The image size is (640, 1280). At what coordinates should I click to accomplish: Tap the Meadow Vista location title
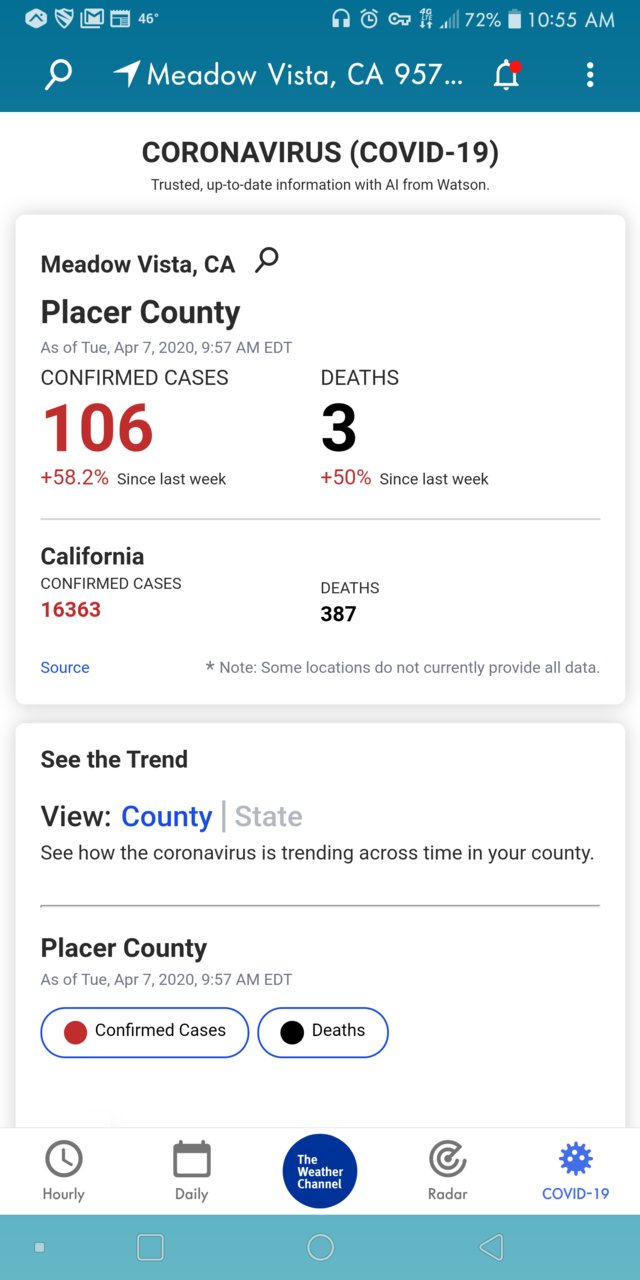point(289,75)
